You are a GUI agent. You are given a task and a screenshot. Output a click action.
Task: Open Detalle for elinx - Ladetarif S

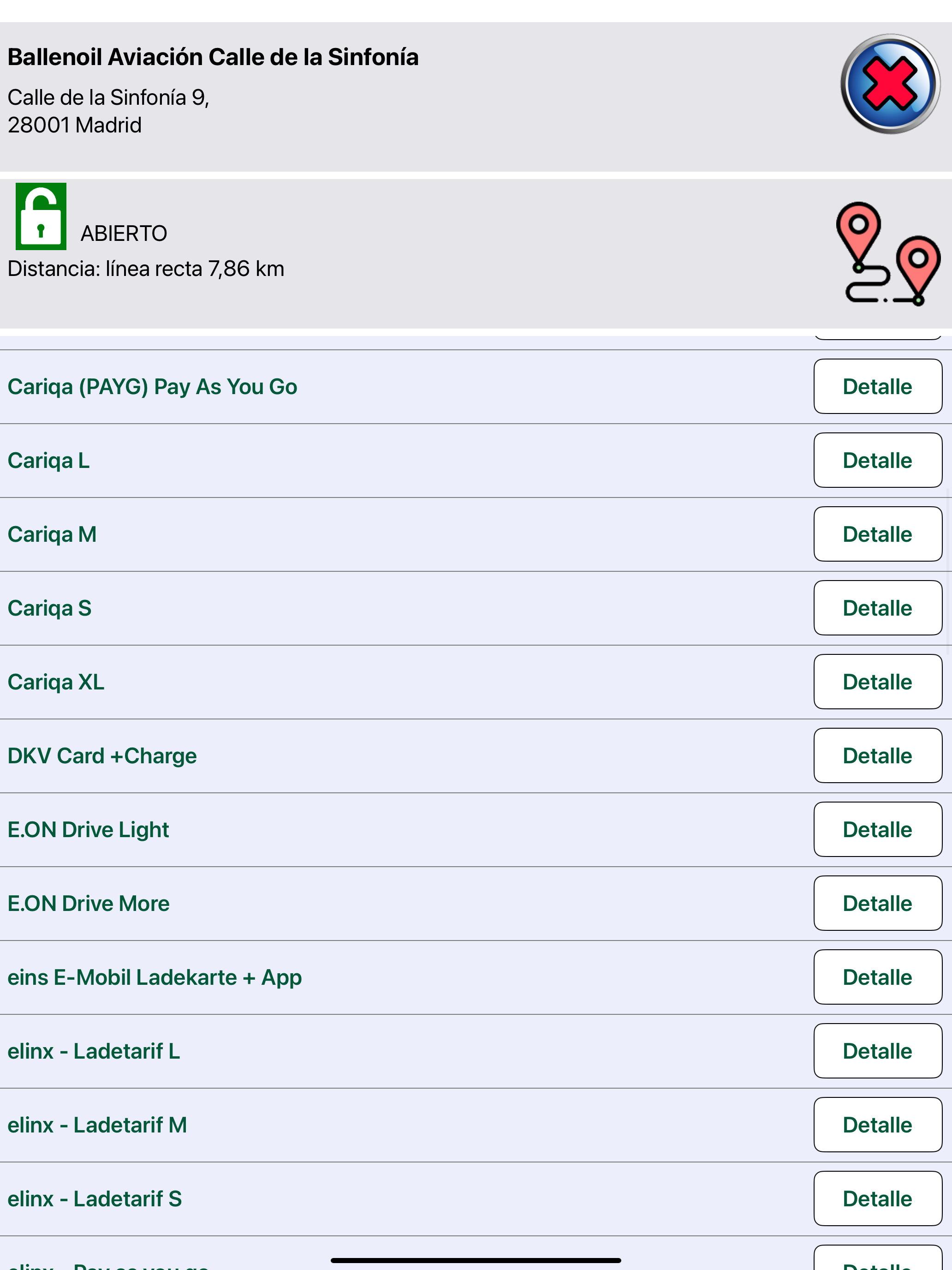coord(877,1198)
